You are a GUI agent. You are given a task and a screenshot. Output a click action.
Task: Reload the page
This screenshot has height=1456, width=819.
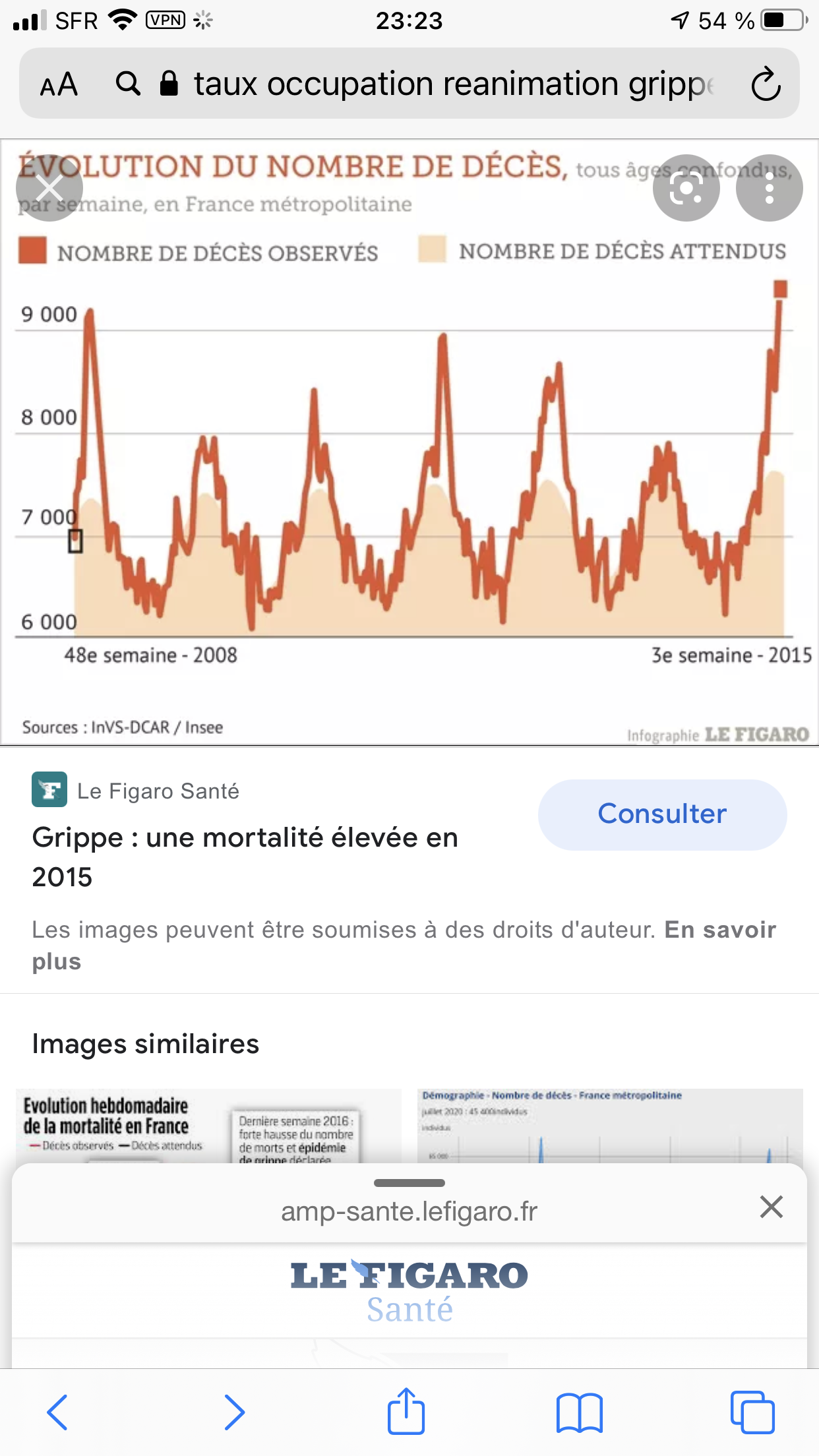(x=766, y=84)
